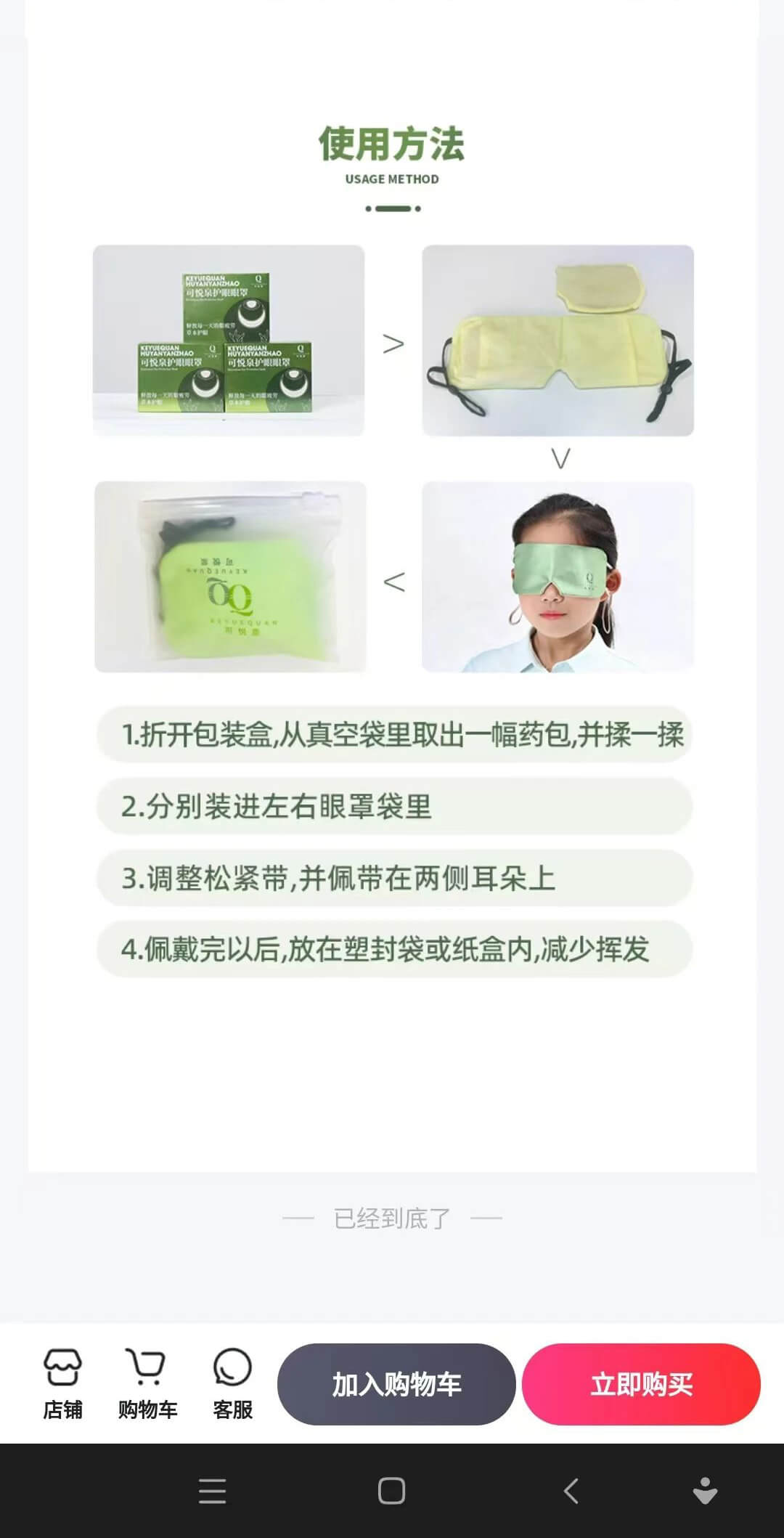
Task: Open the 店铺 store page
Action: [62, 1383]
